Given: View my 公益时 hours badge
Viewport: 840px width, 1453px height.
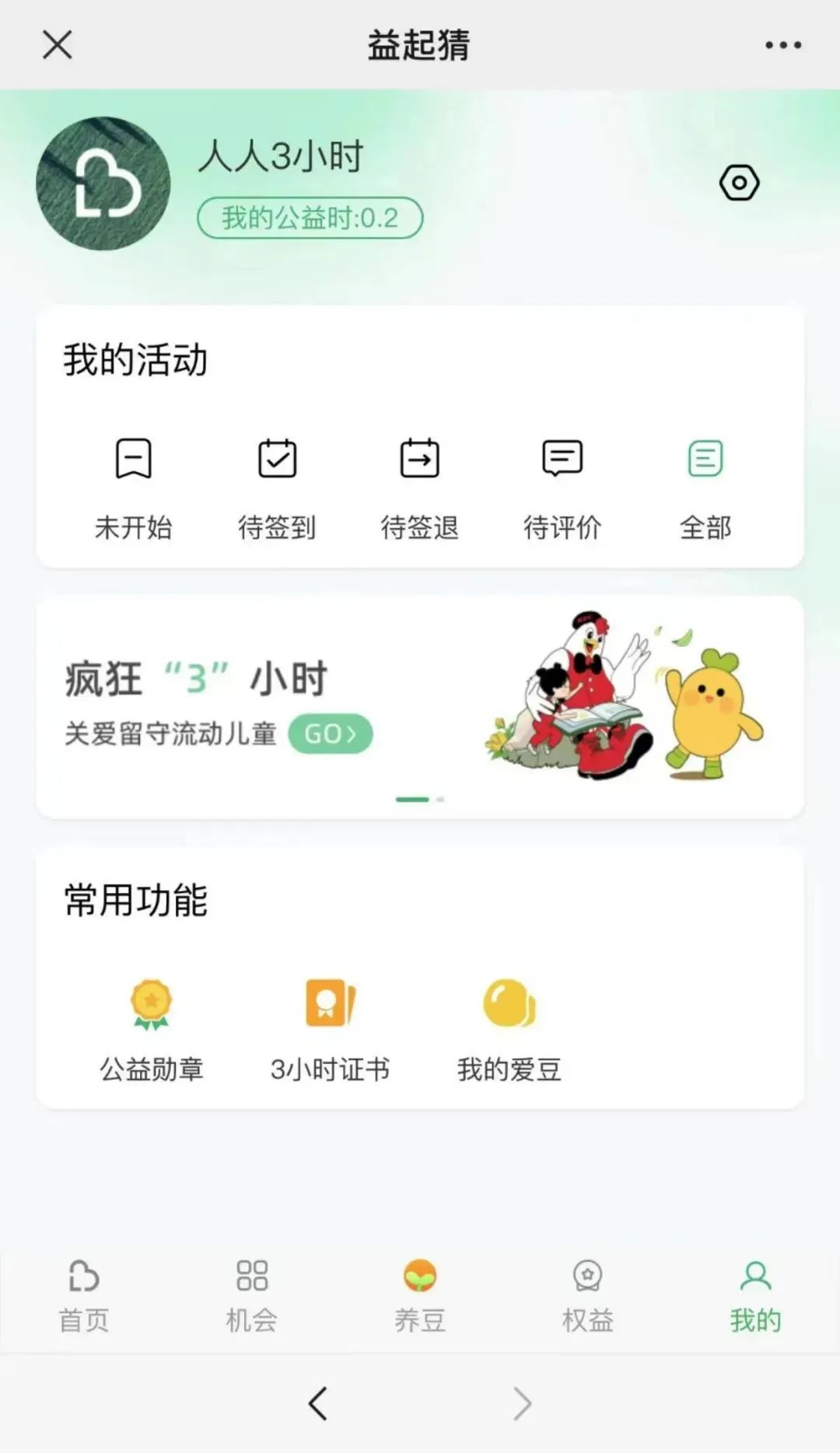Looking at the screenshot, I should pos(310,218).
